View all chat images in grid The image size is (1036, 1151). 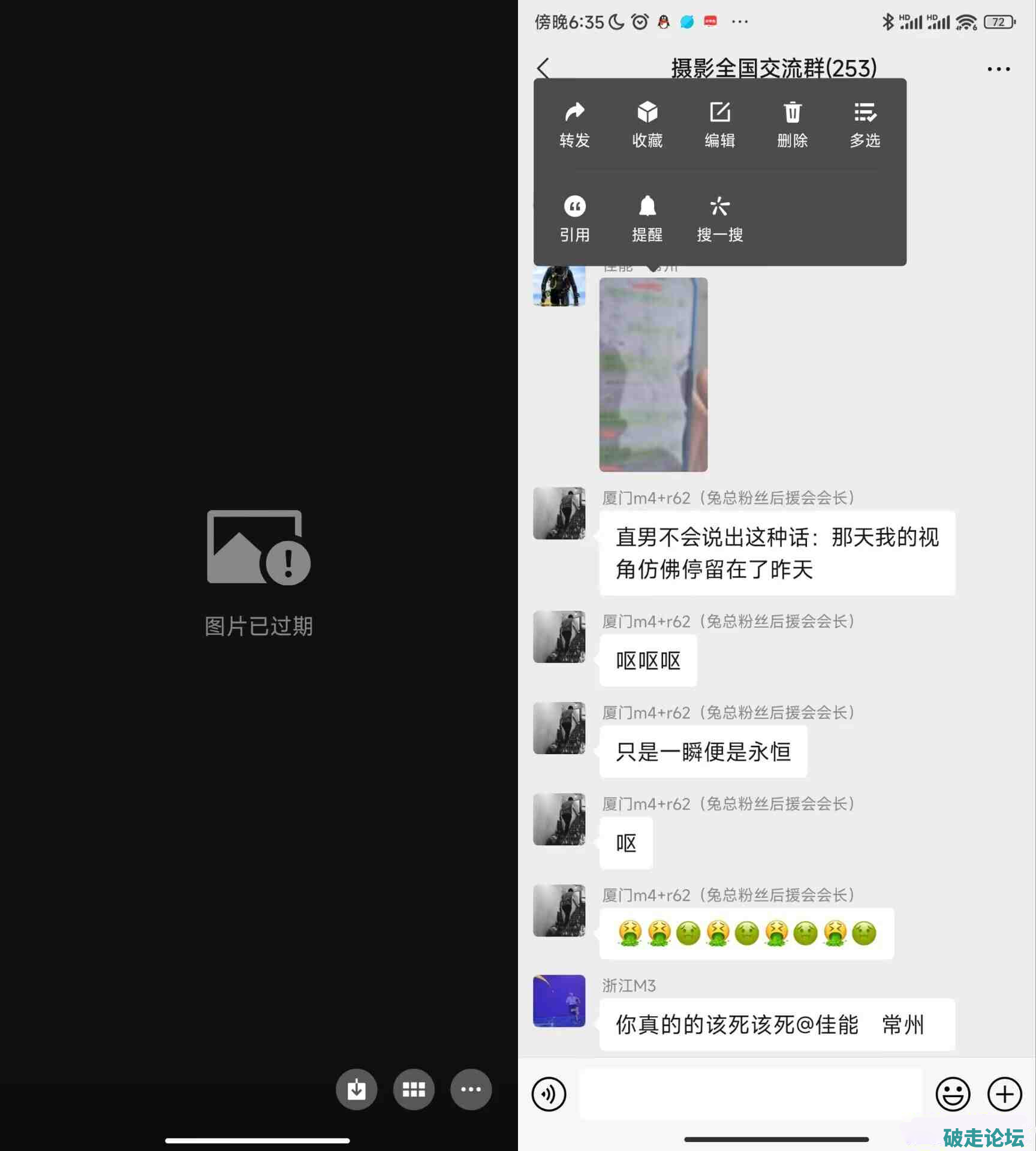coord(414,1089)
